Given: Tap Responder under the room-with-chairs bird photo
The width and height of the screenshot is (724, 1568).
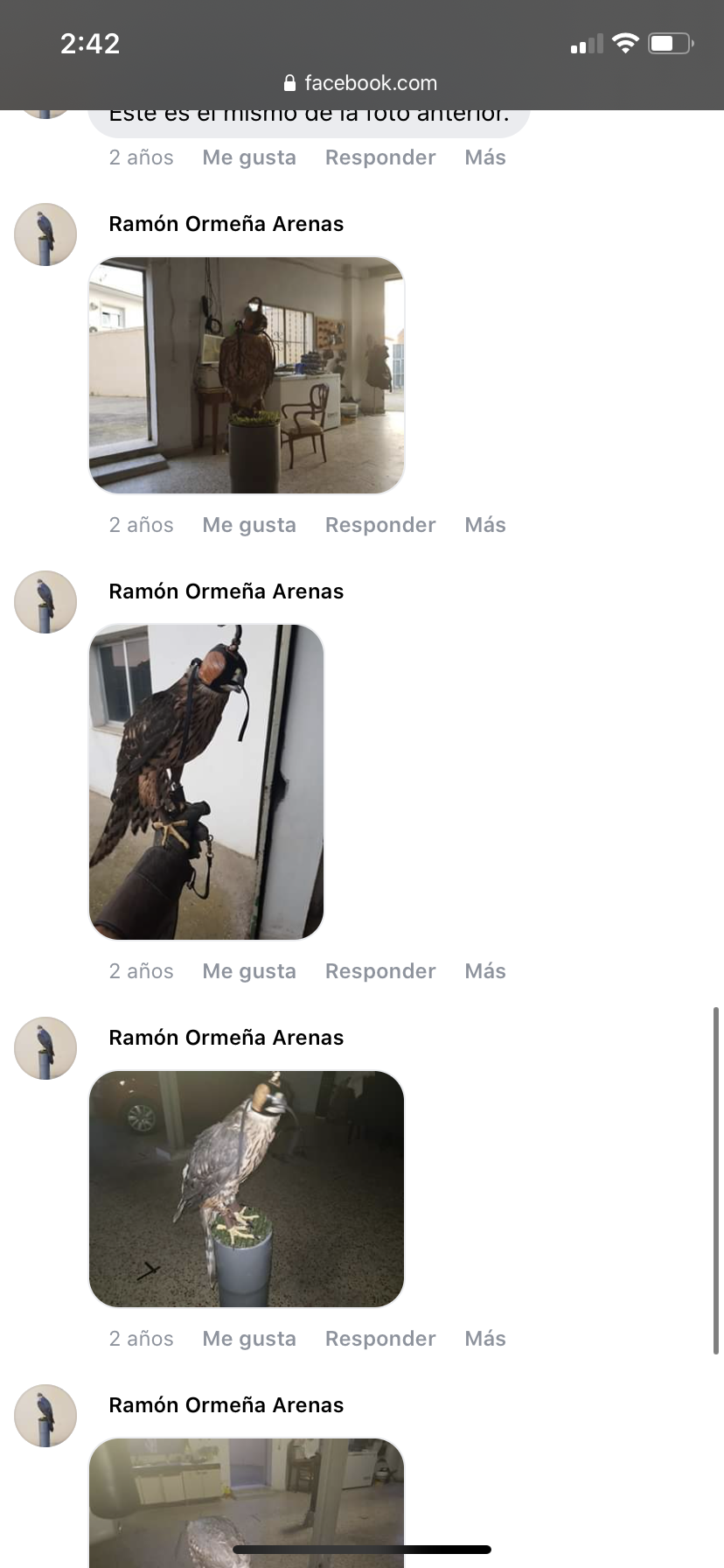Looking at the screenshot, I should pos(380,525).
